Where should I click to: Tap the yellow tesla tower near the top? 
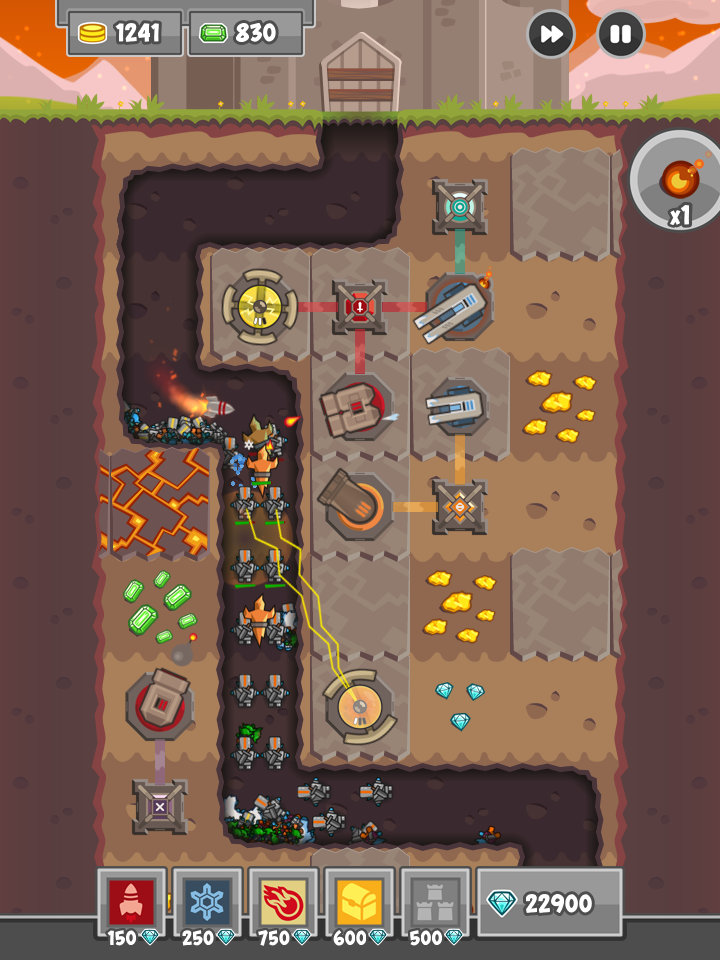[259, 307]
